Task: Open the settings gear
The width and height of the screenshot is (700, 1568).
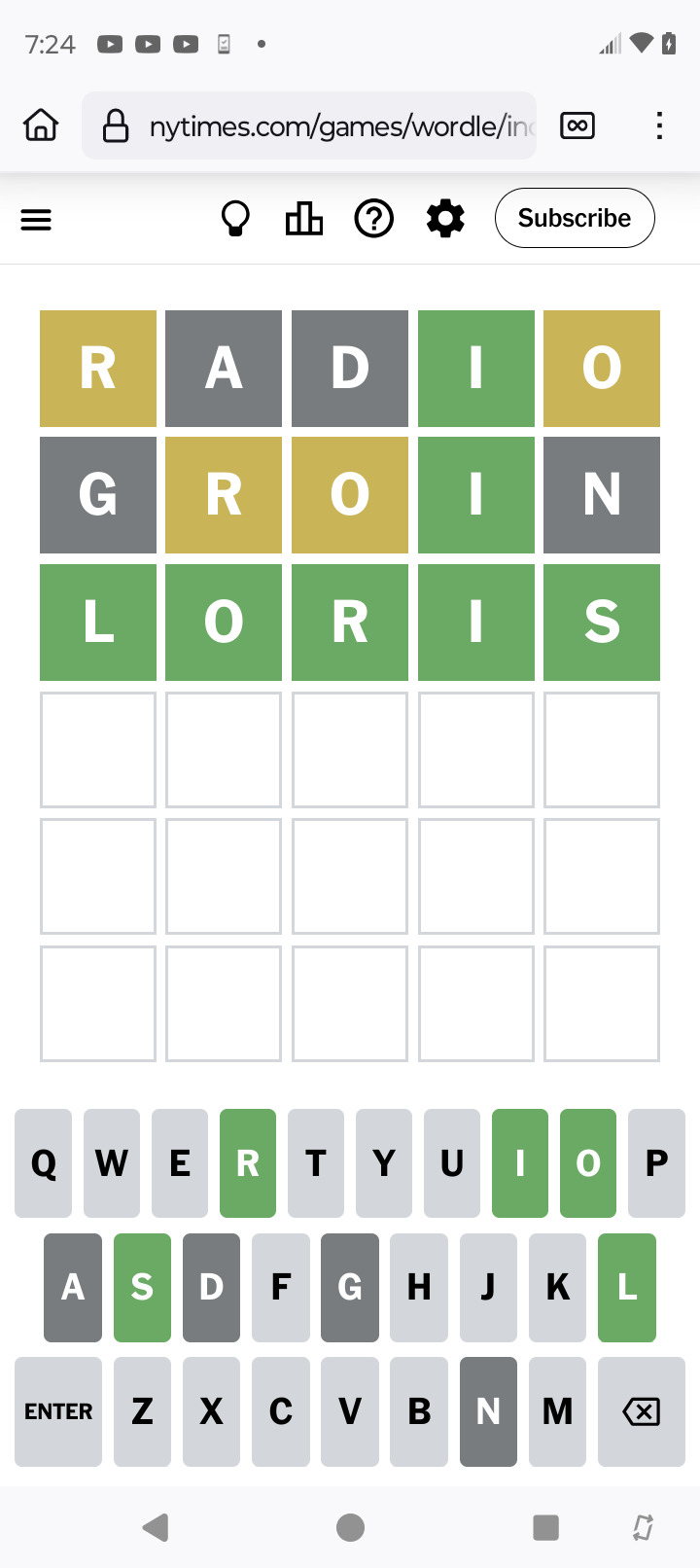Action: click(445, 219)
